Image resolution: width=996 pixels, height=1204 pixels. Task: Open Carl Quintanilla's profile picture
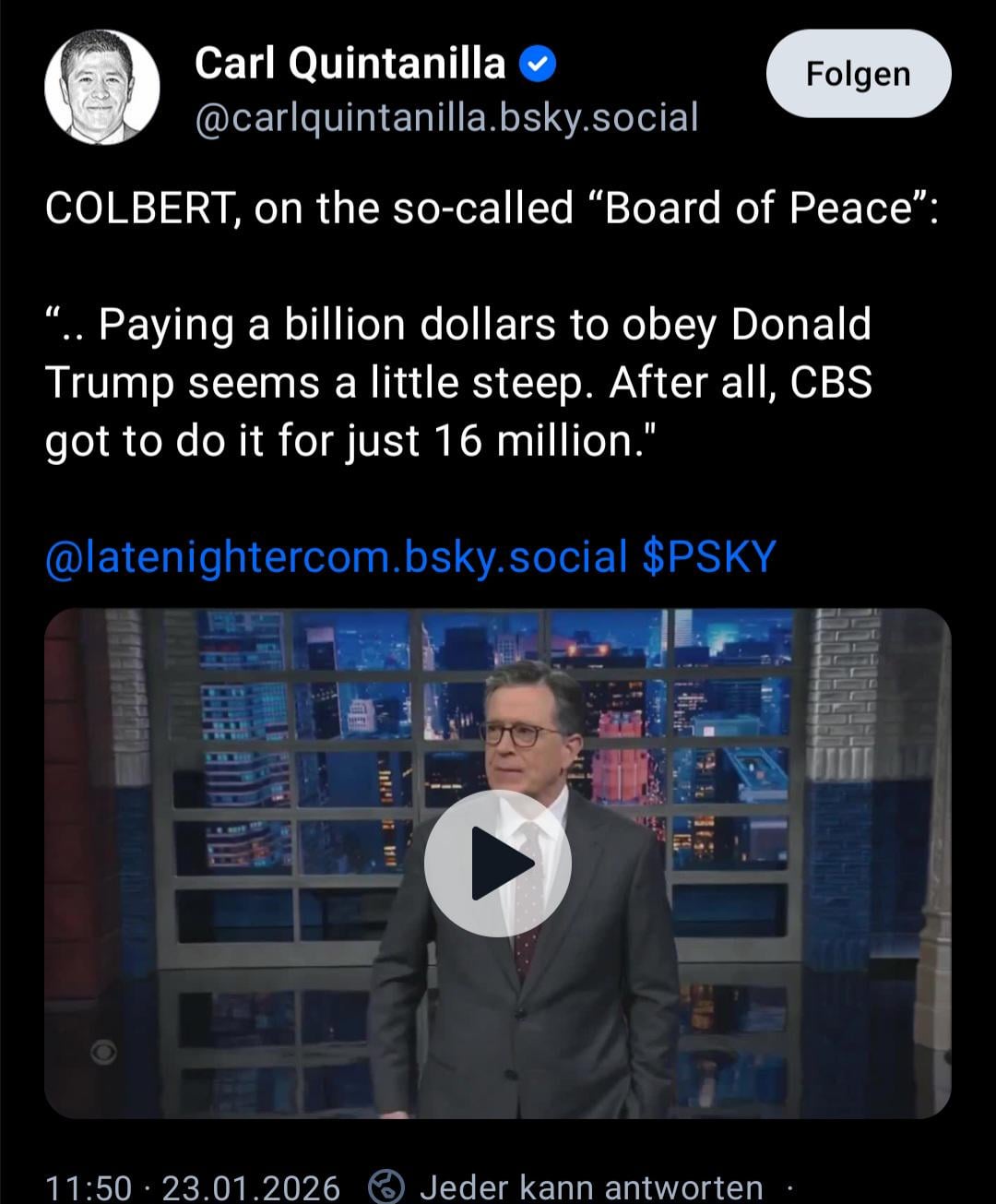pyautogui.click(x=101, y=88)
